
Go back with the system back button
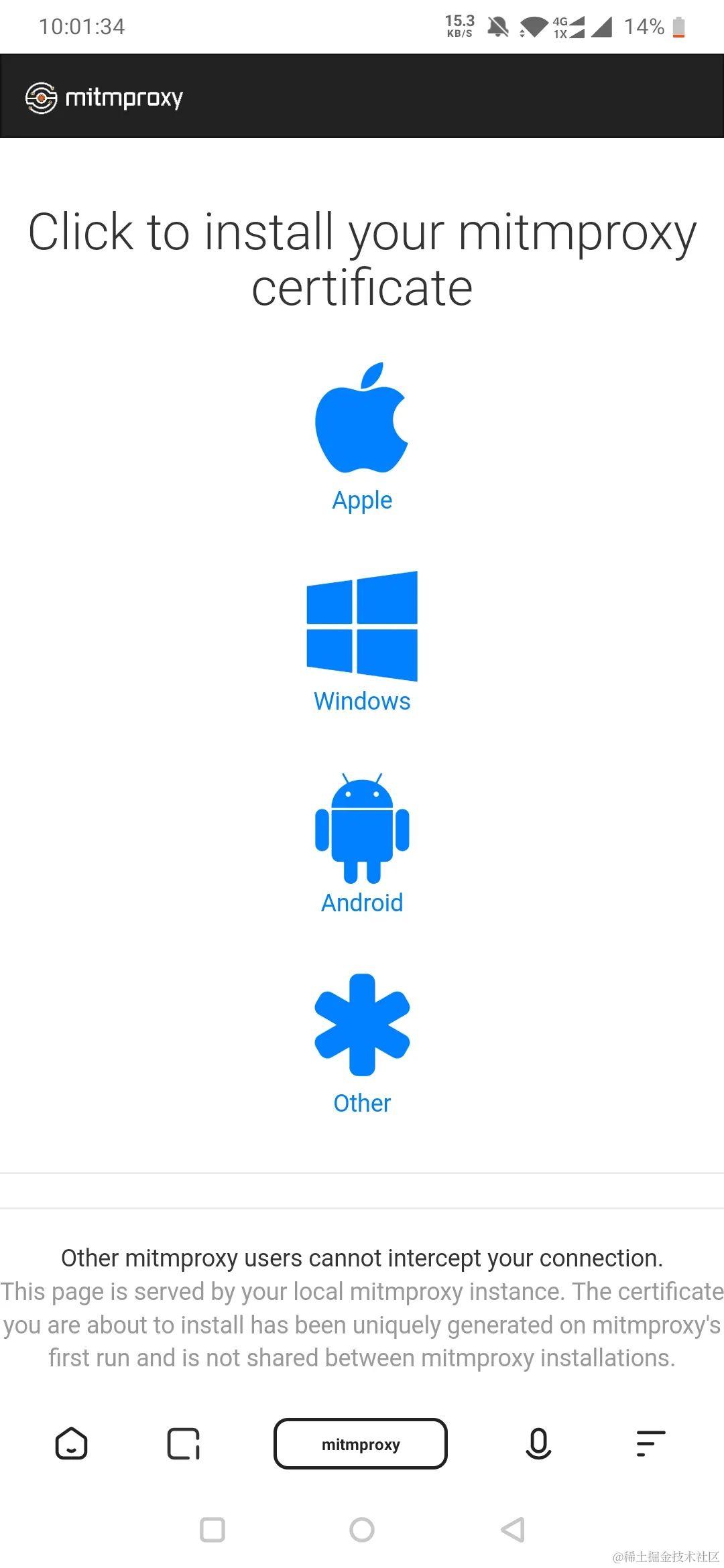click(x=512, y=1530)
